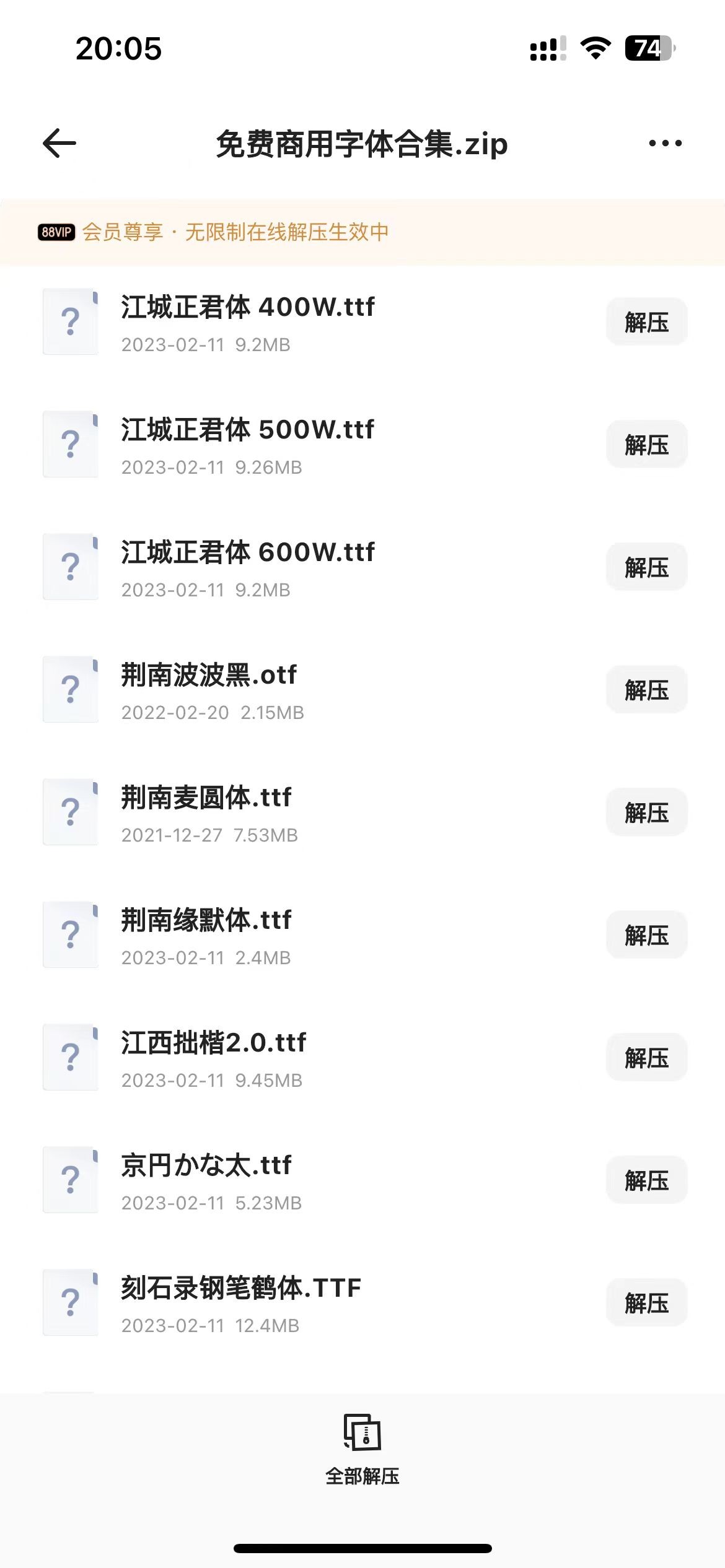Extract 江城正君体 600W.ttf with 解压
The width and height of the screenshot is (725, 1568).
(646, 567)
